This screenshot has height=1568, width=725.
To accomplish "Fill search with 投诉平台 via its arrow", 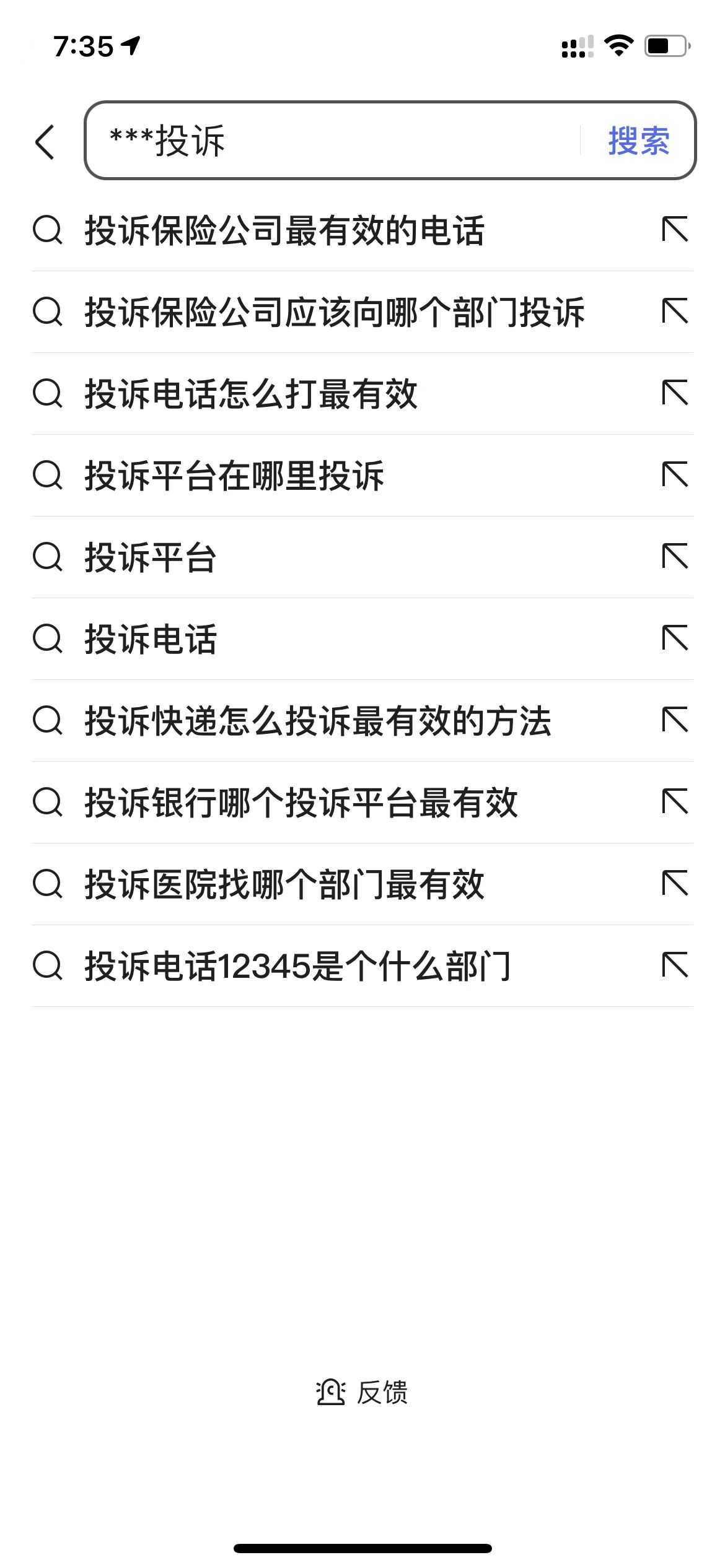I will (x=675, y=557).
